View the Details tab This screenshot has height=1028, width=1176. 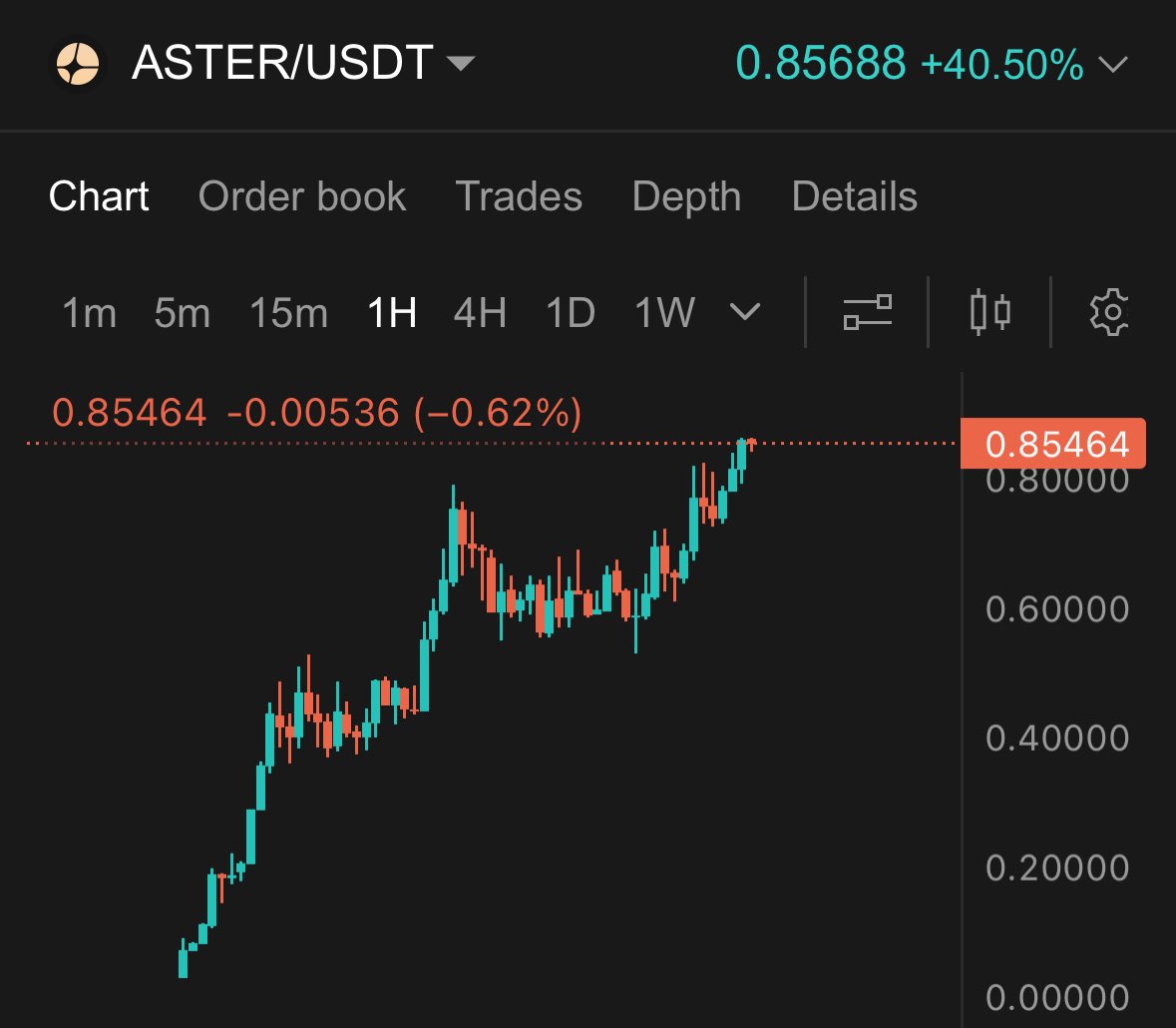click(x=854, y=196)
